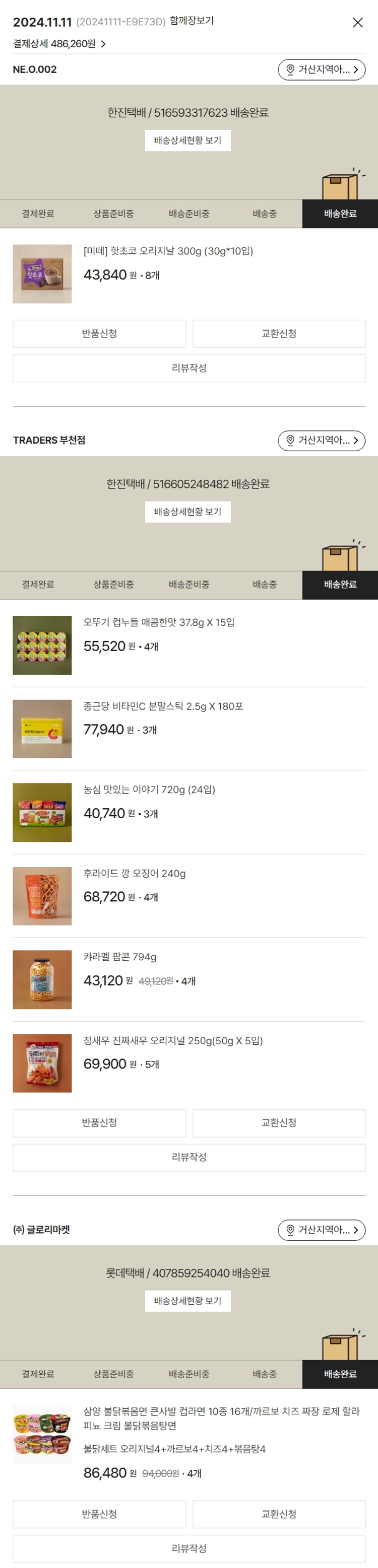
Task: Open 오뚜기 컵누들 매콤한맛 product
Action: tap(159, 622)
